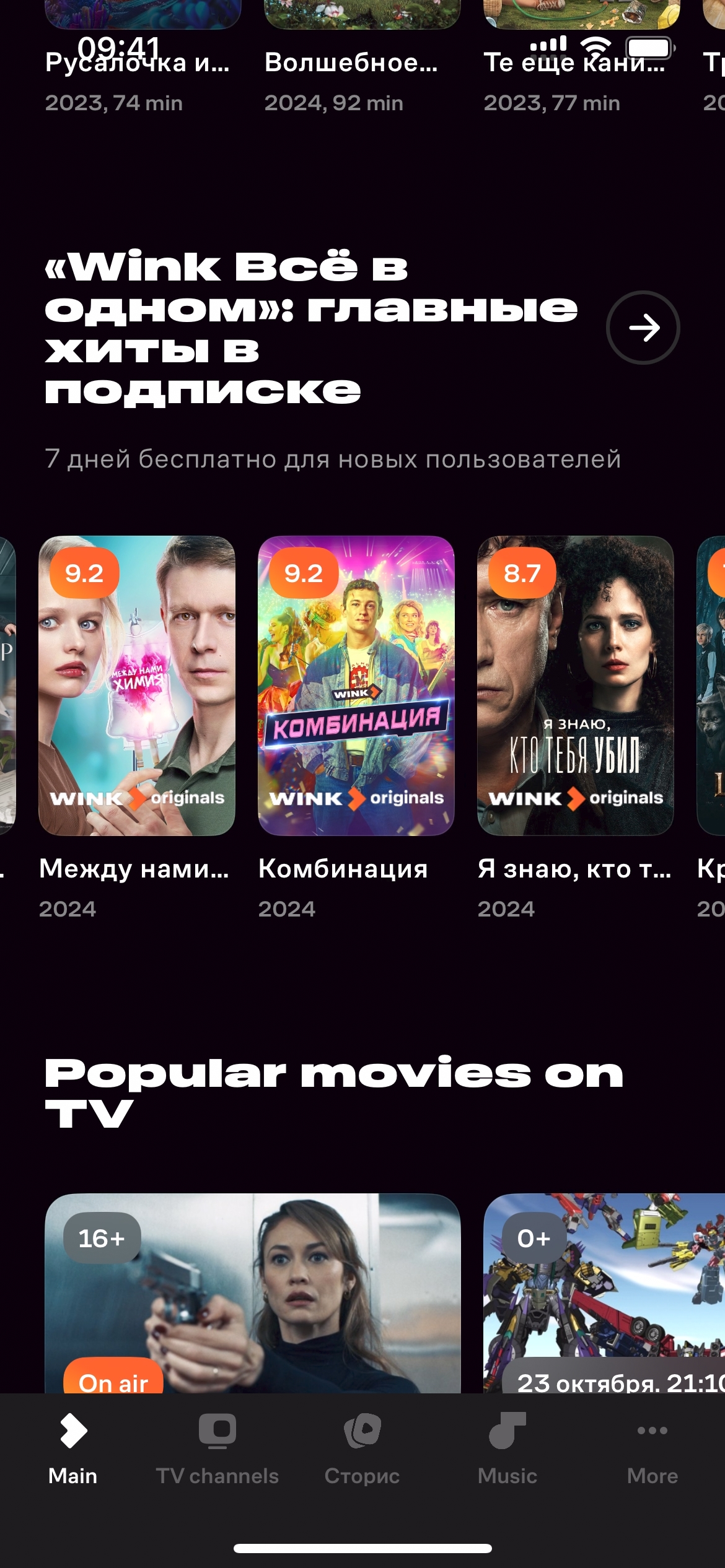Switch to the Сторис tab
This screenshot has width=725, height=1568.
(x=362, y=1449)
